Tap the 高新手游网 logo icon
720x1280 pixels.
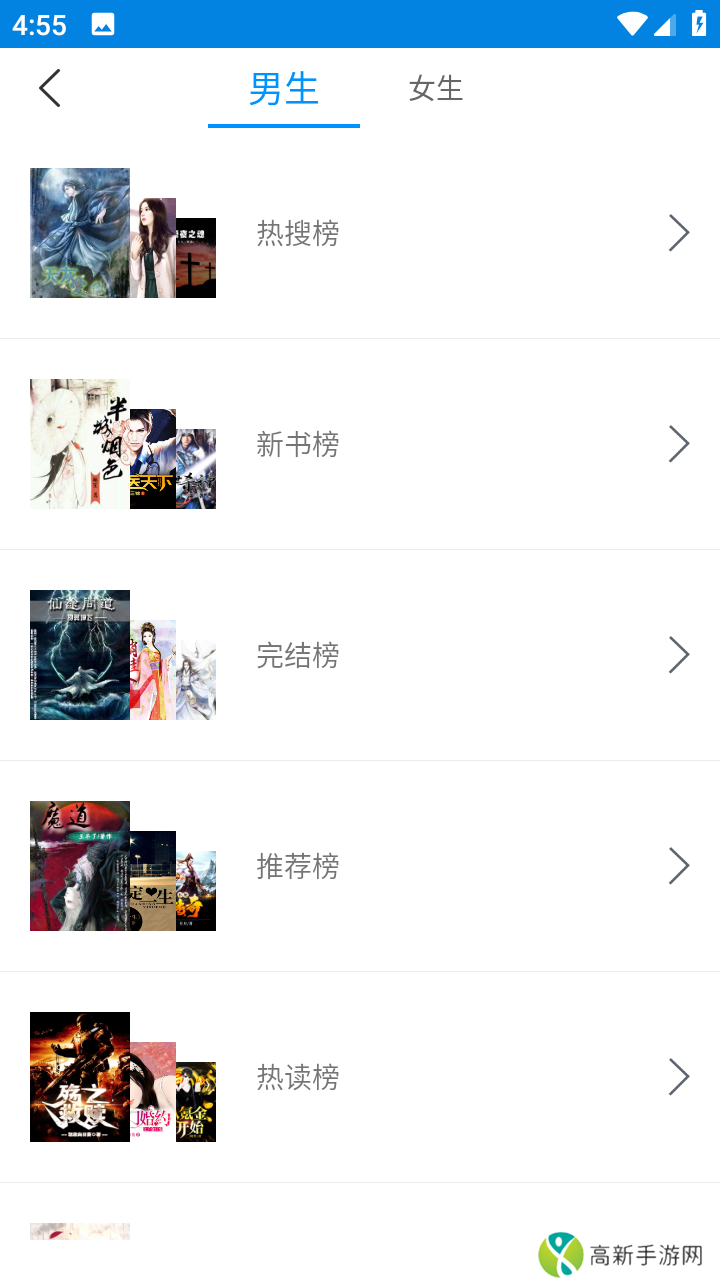click(563, 1252)
